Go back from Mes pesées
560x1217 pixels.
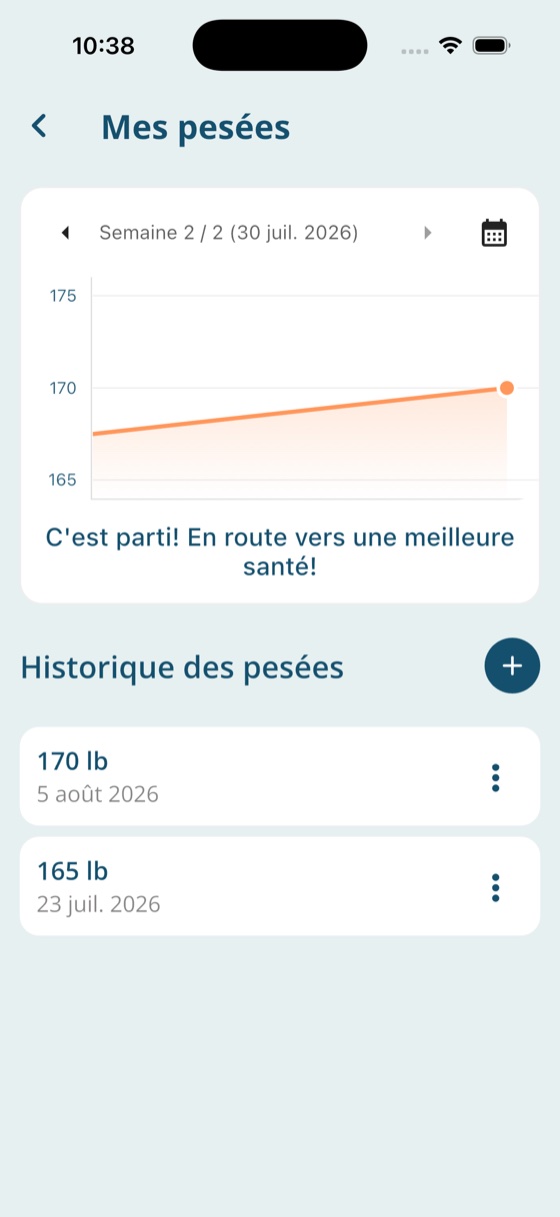[x=39, y=126]
